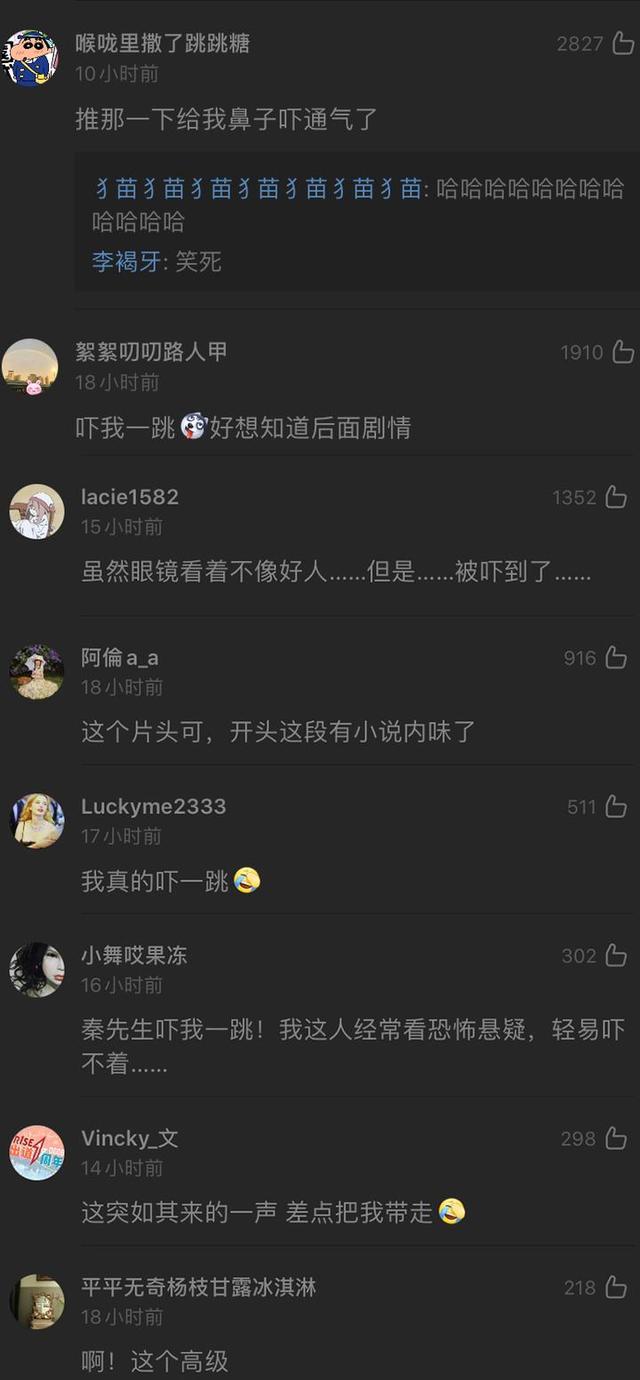This screenshot has width=640, height=1380.
Task: Like the comment by 絮絮叨叨路人甲
Action: click(x=622, y=352)
